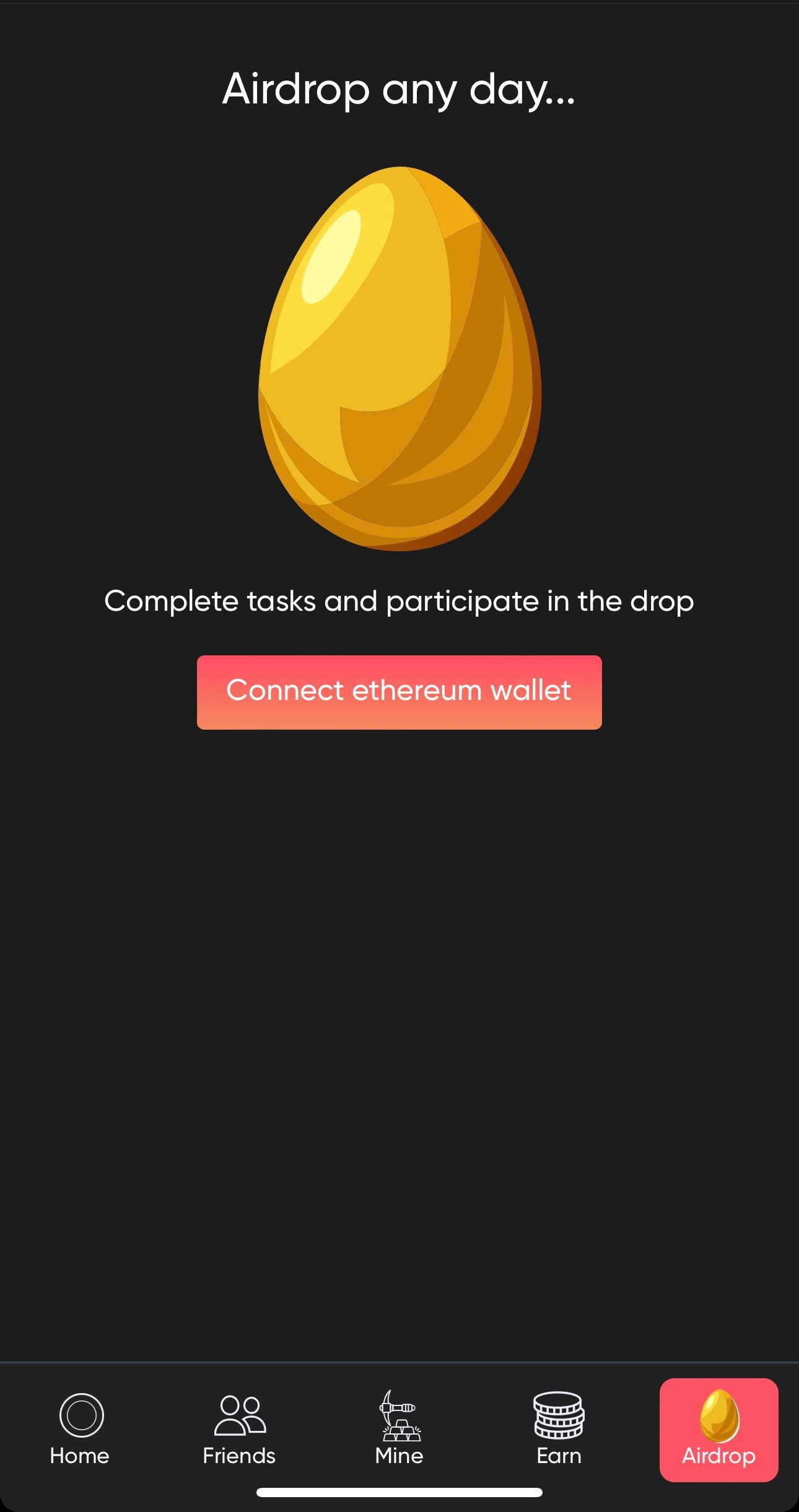Tap Connect ethereum wallet button
799x1512 pixels.
tap(399, 692)
